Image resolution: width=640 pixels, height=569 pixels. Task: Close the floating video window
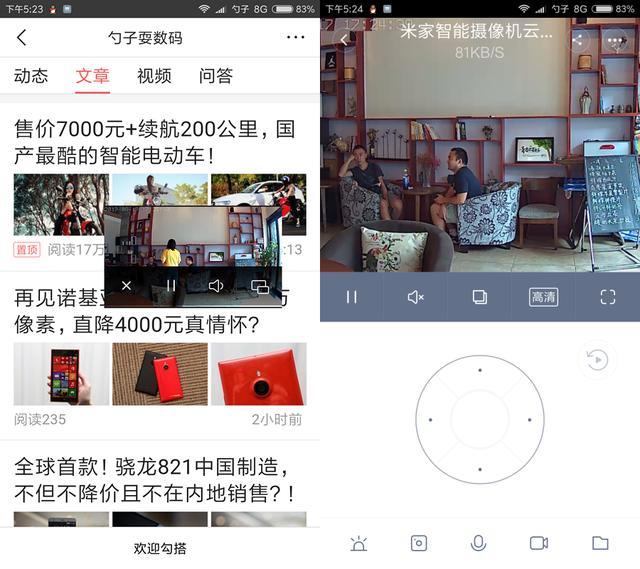click(126, 286)
